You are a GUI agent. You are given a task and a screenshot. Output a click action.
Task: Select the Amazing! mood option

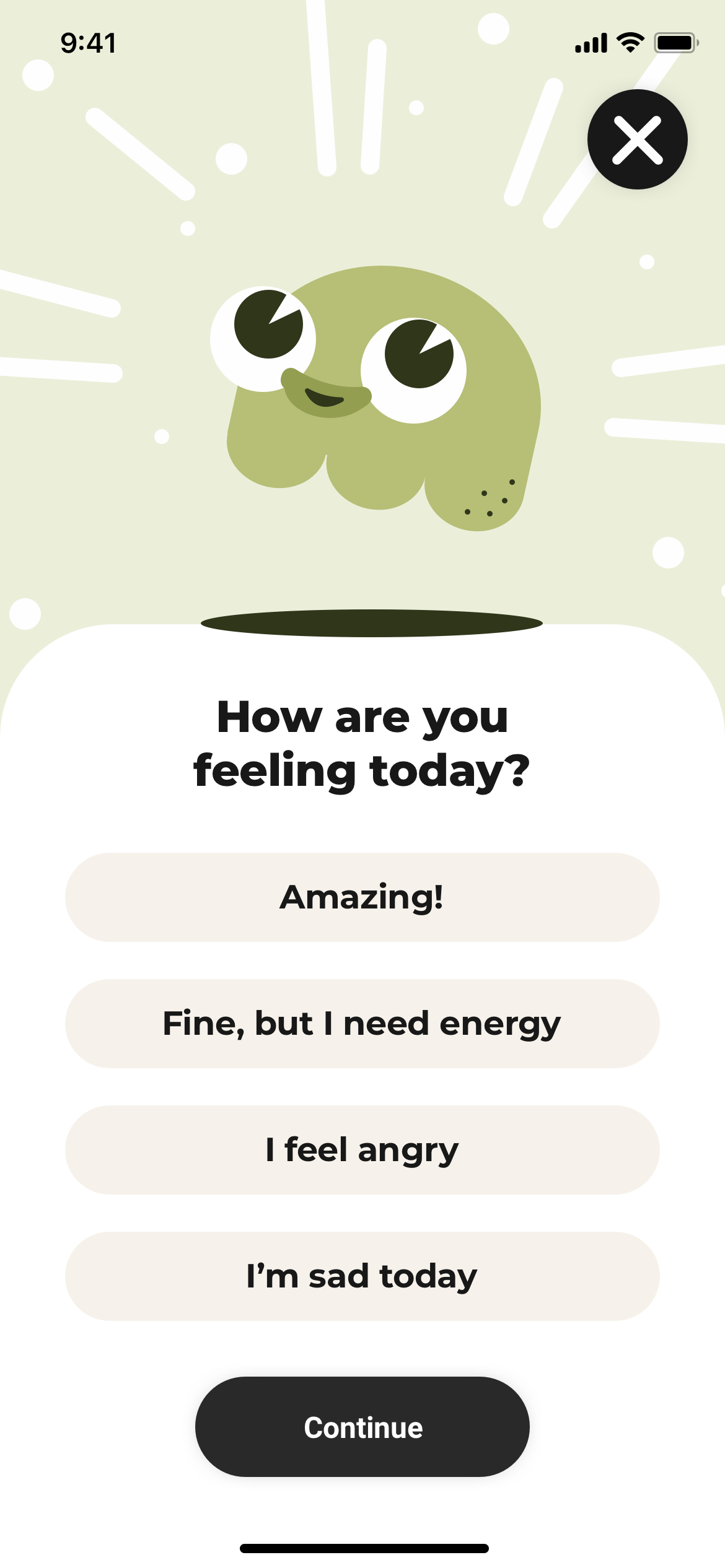362,897
